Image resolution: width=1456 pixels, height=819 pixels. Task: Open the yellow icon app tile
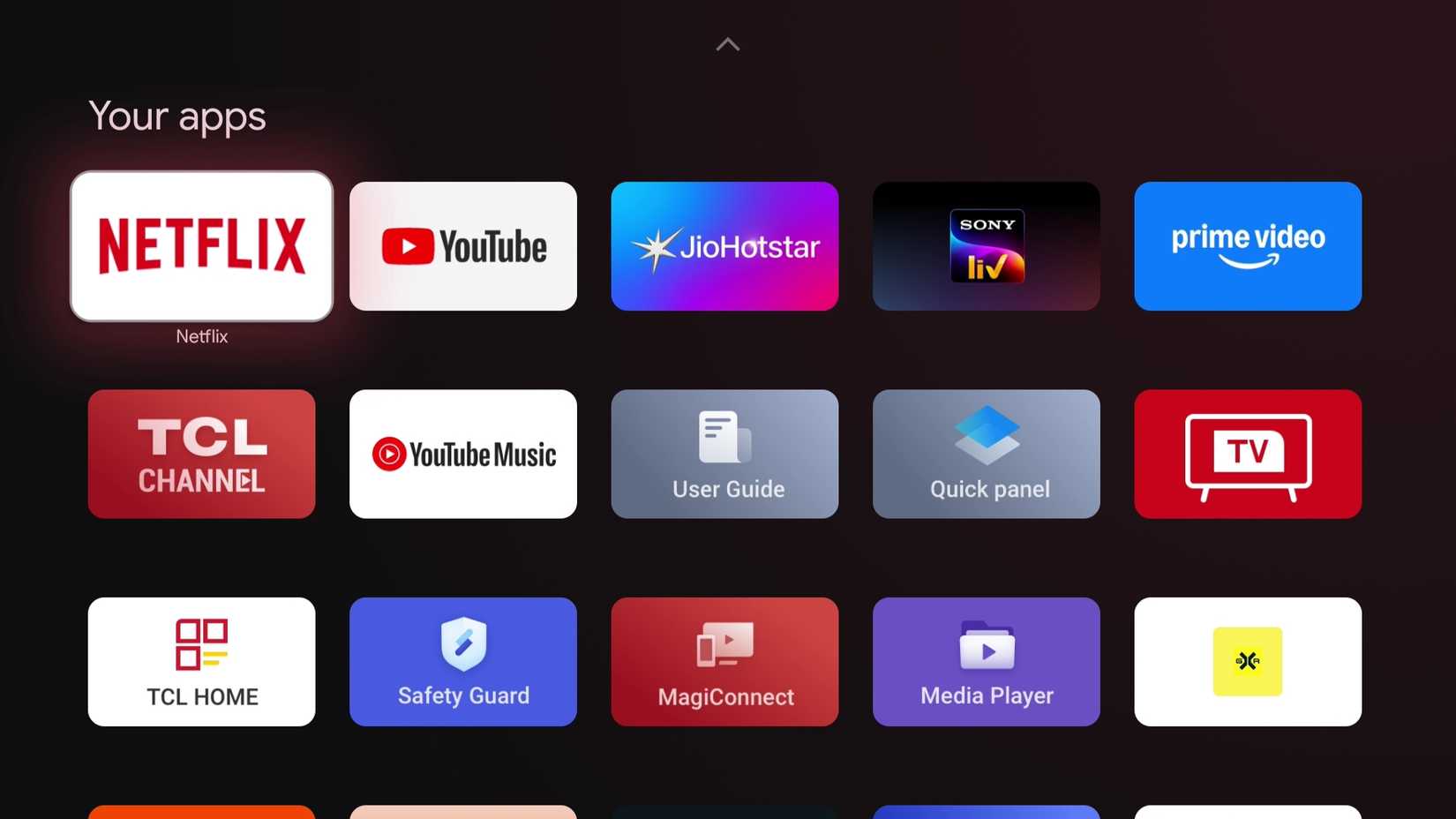(1248, 662)
